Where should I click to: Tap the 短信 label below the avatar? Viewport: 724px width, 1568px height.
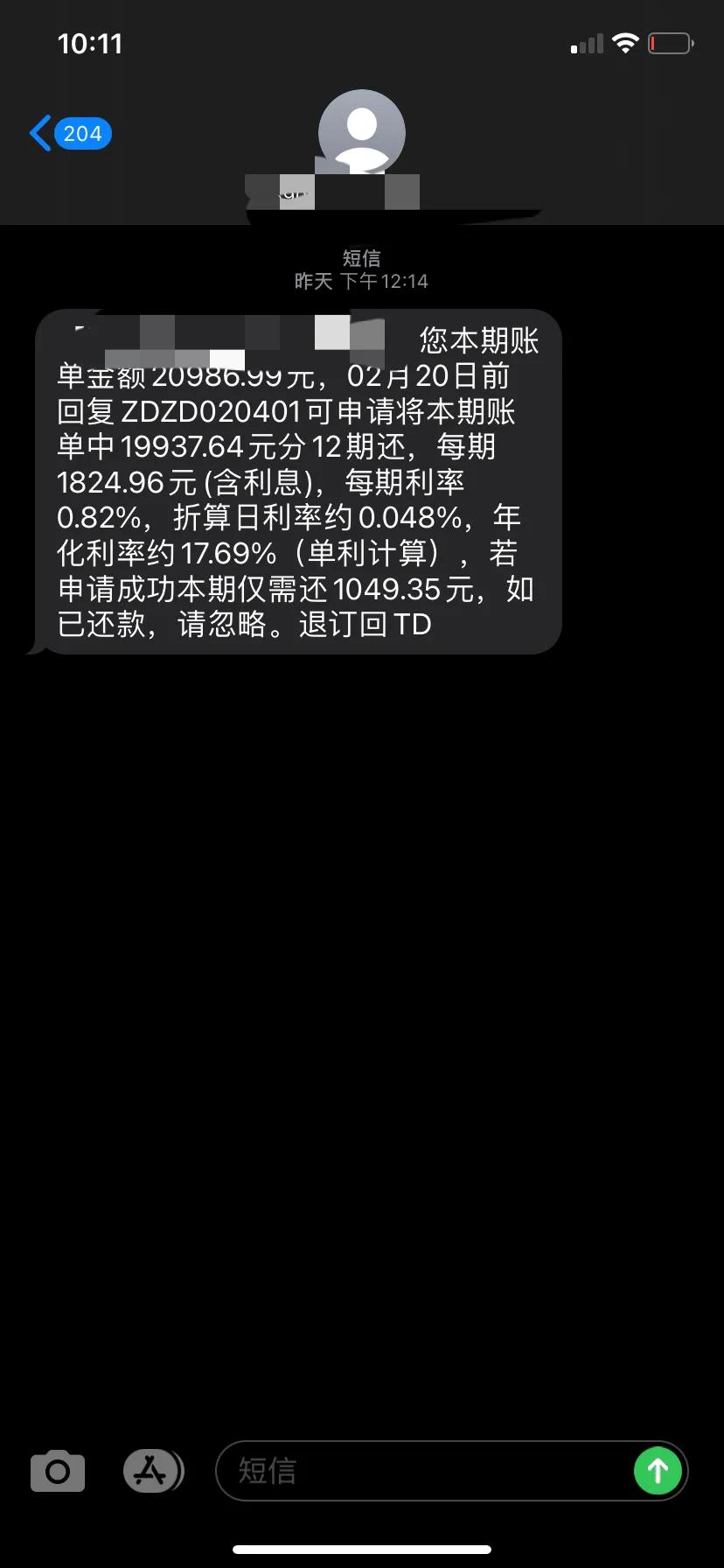361,258
